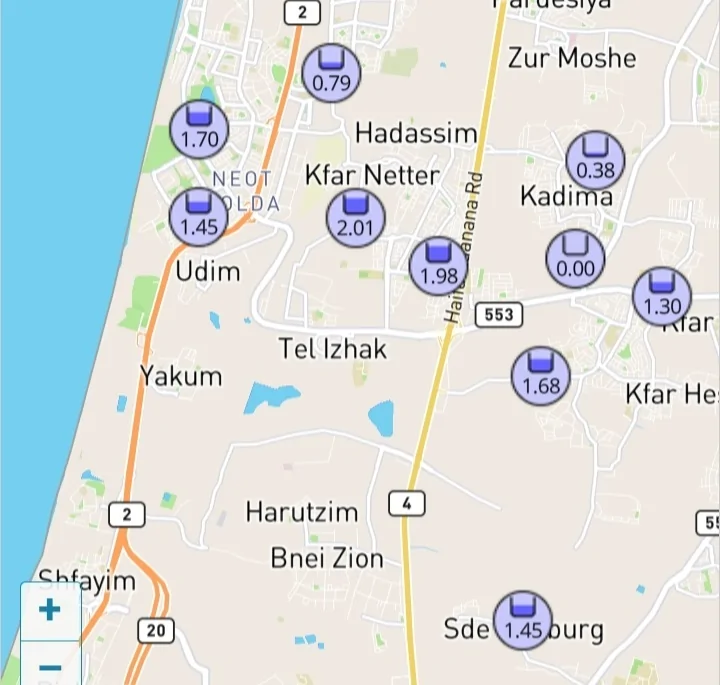The height and width of the screenshot is (685, 720).
Task: Select the 1.70 rain gauge marker
Action: click(199, 130)
